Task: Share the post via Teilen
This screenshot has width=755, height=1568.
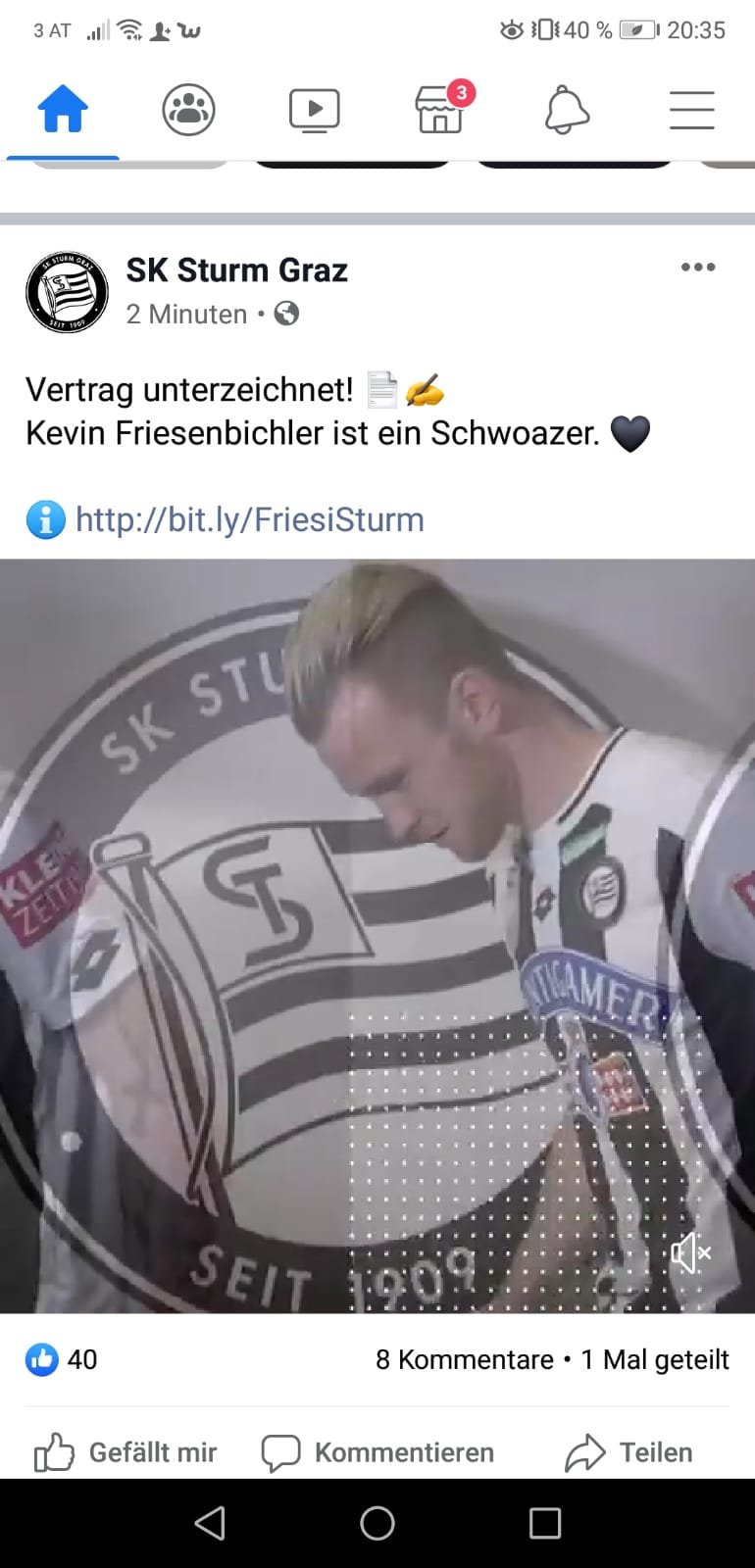Action: tap(629, 1452)
